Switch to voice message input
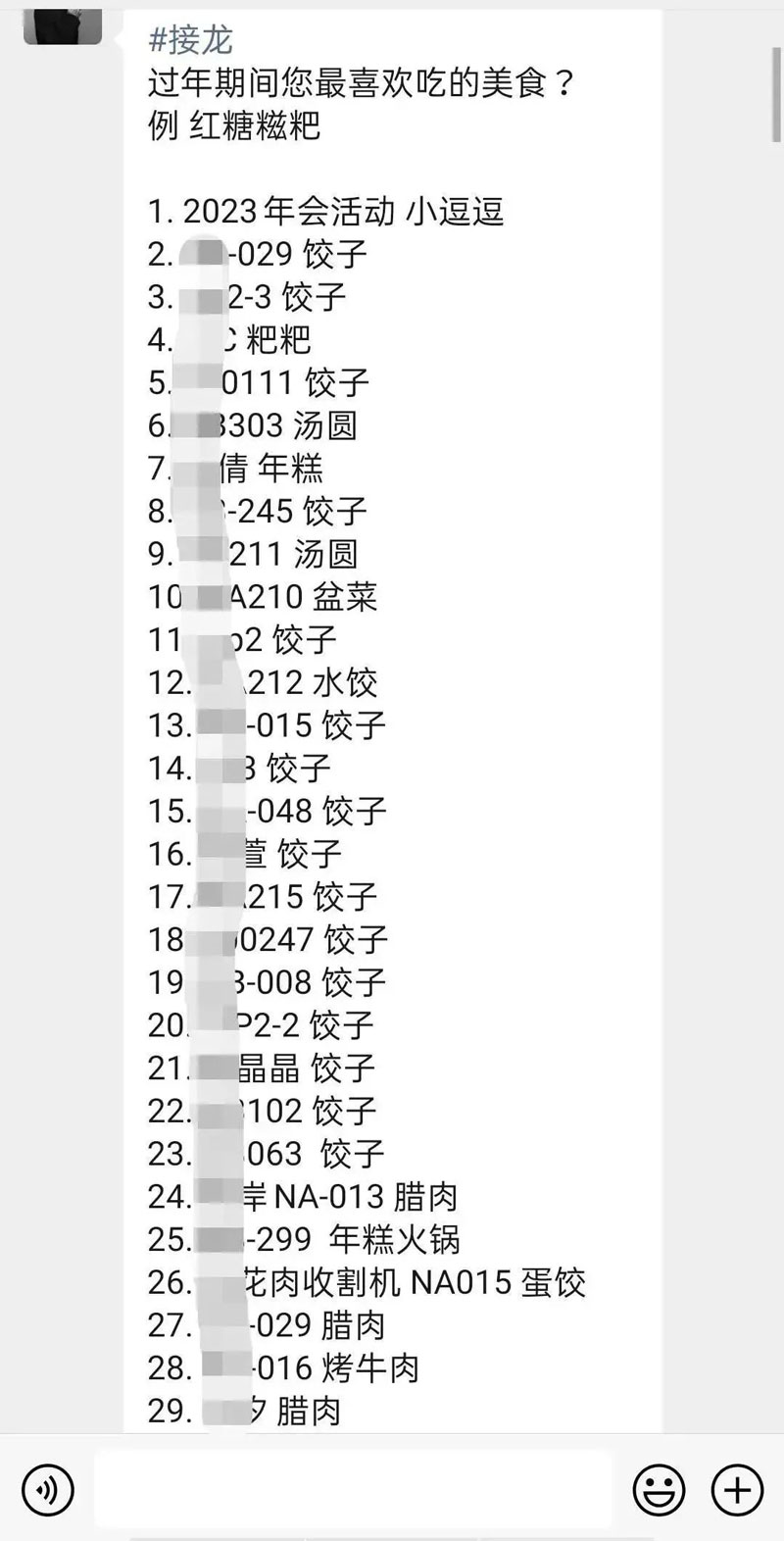 (x=47, y=1491)
